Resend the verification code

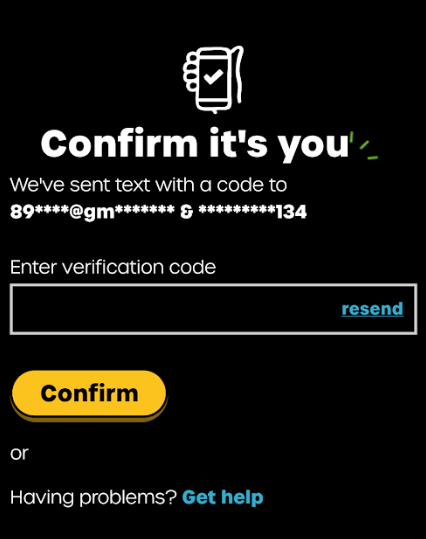(x=372, y=309)
